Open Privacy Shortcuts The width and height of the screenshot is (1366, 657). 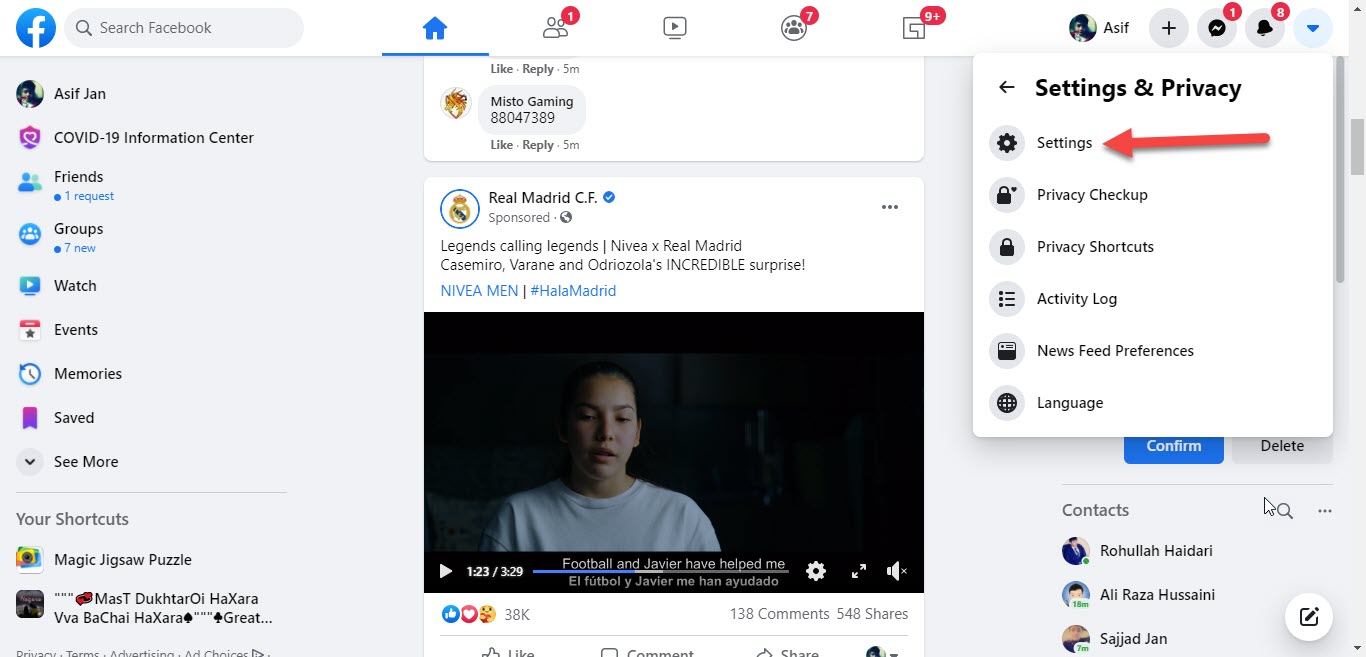1094,247
